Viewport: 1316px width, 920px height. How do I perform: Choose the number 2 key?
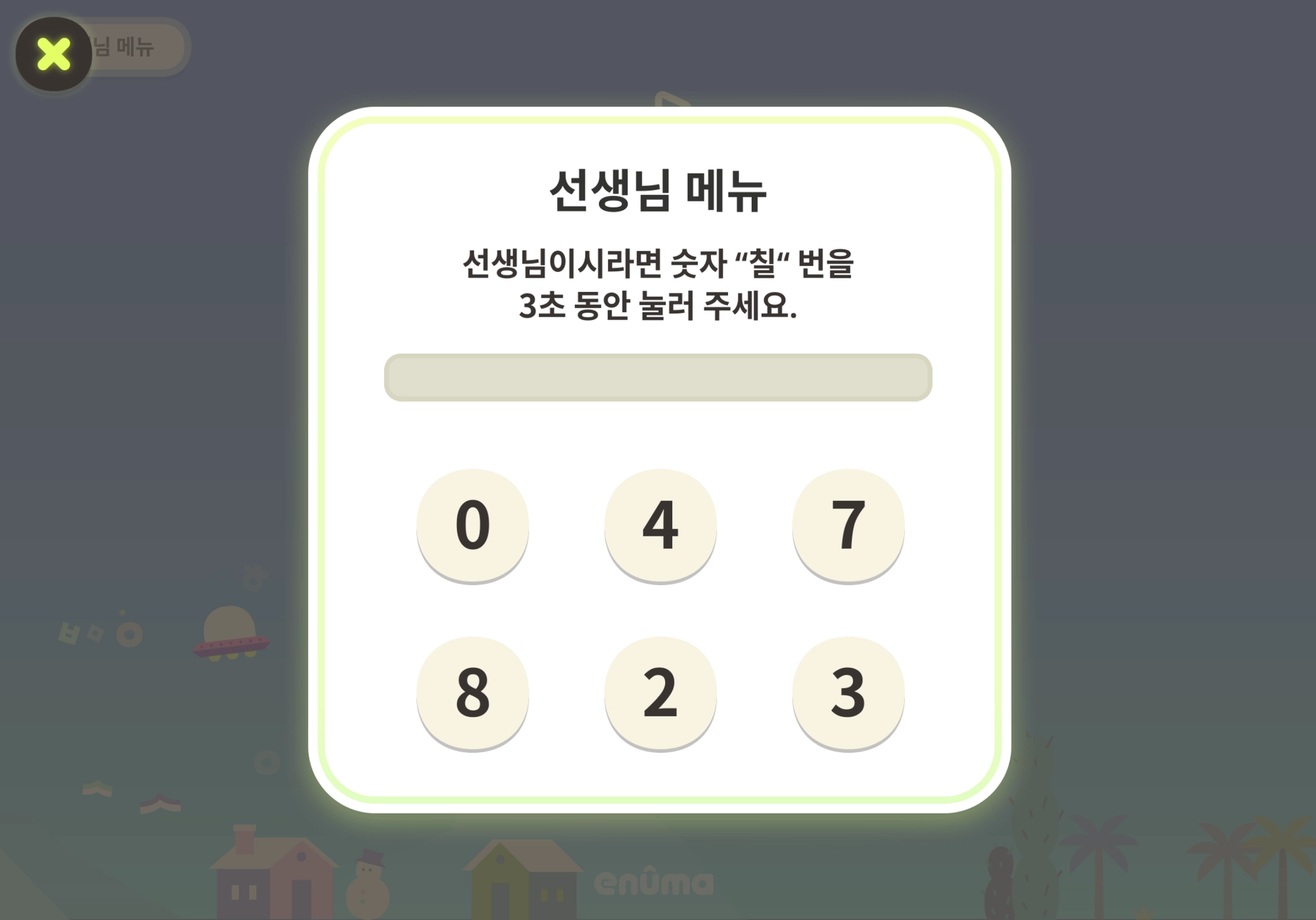coord(661,692)
